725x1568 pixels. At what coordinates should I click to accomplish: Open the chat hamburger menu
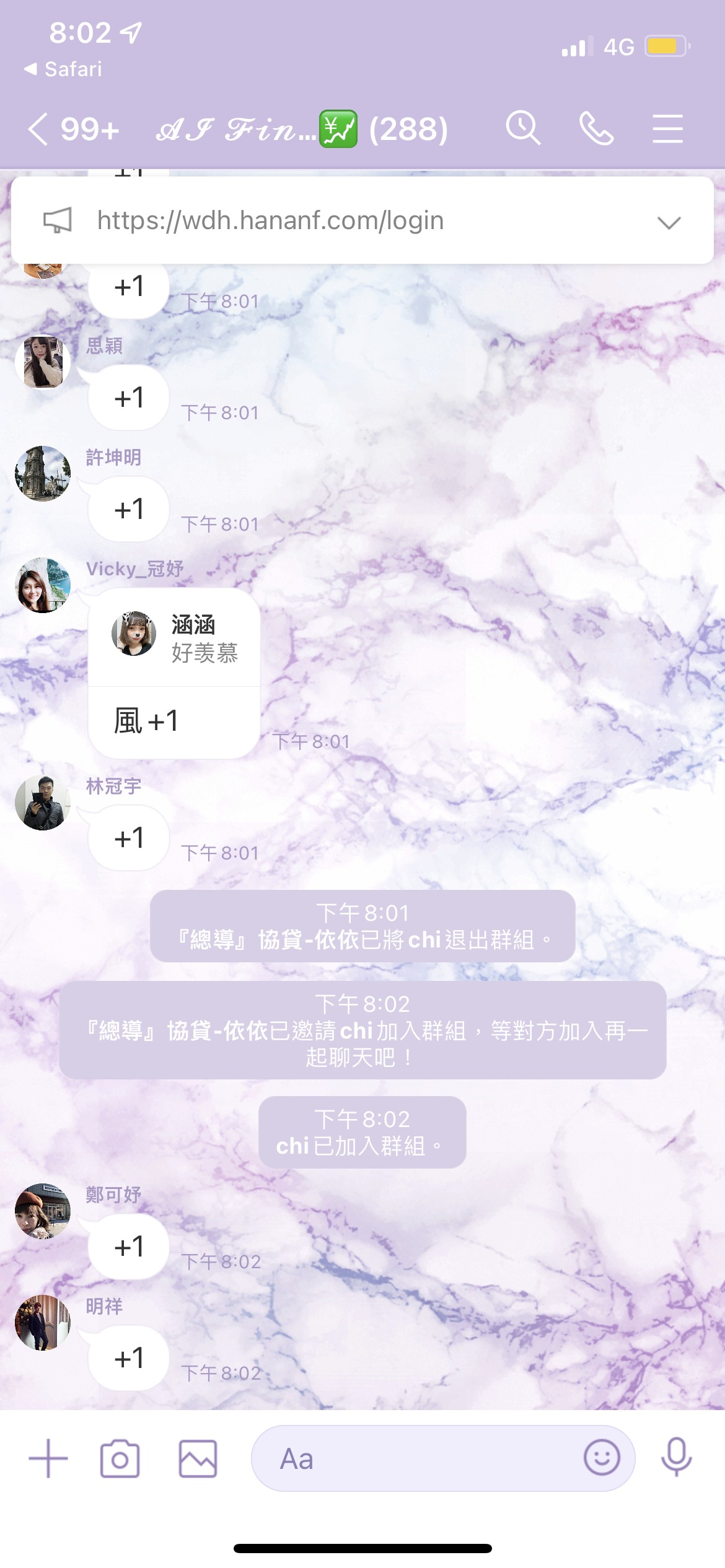pyautogui.click(x=667, y=129)
